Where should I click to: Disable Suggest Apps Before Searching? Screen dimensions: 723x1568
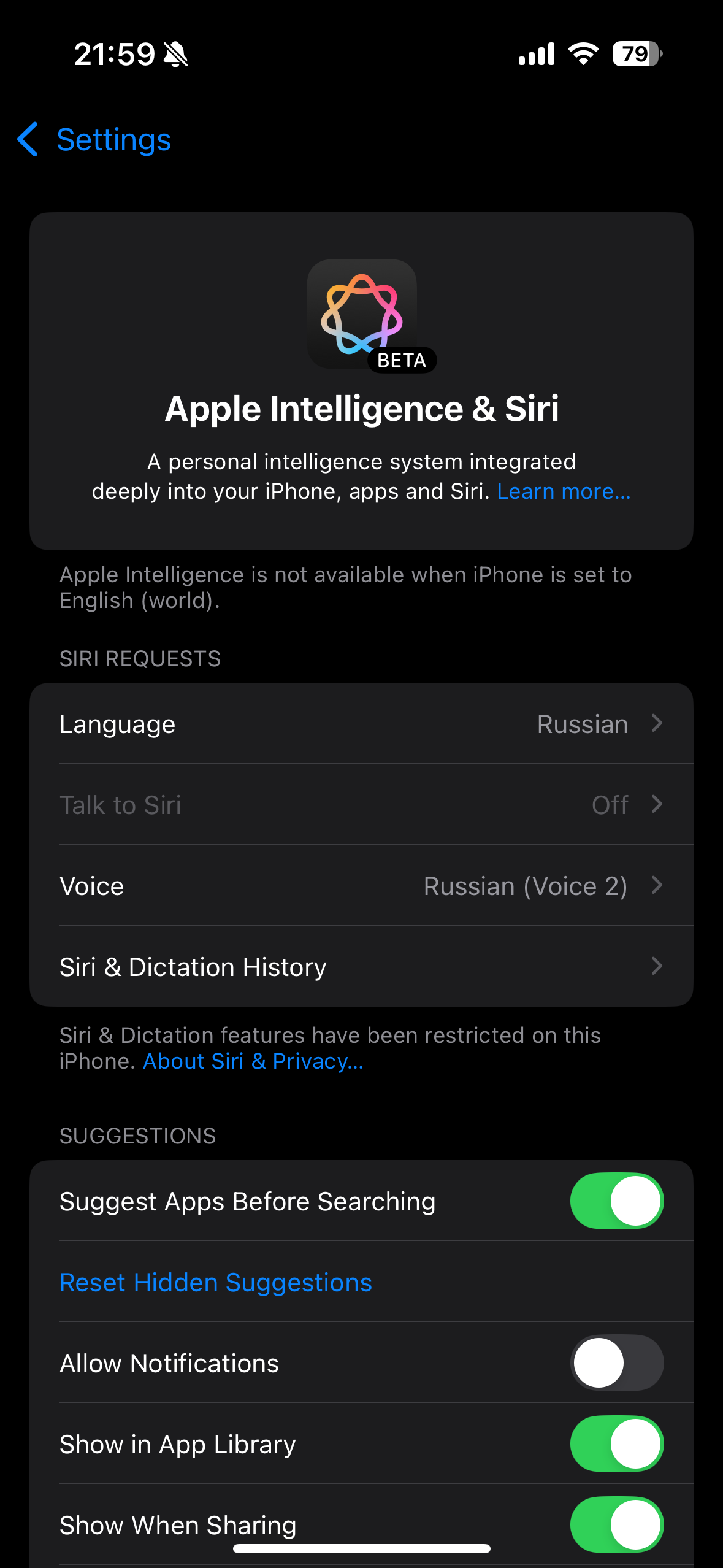point(616,1201)
